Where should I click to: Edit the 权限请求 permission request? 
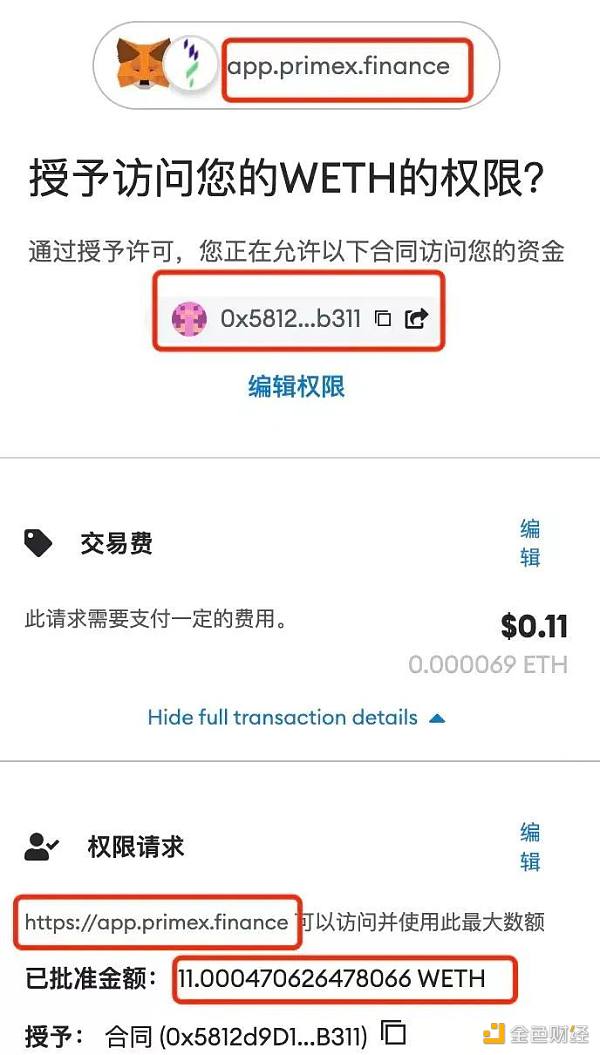[529, 846]
